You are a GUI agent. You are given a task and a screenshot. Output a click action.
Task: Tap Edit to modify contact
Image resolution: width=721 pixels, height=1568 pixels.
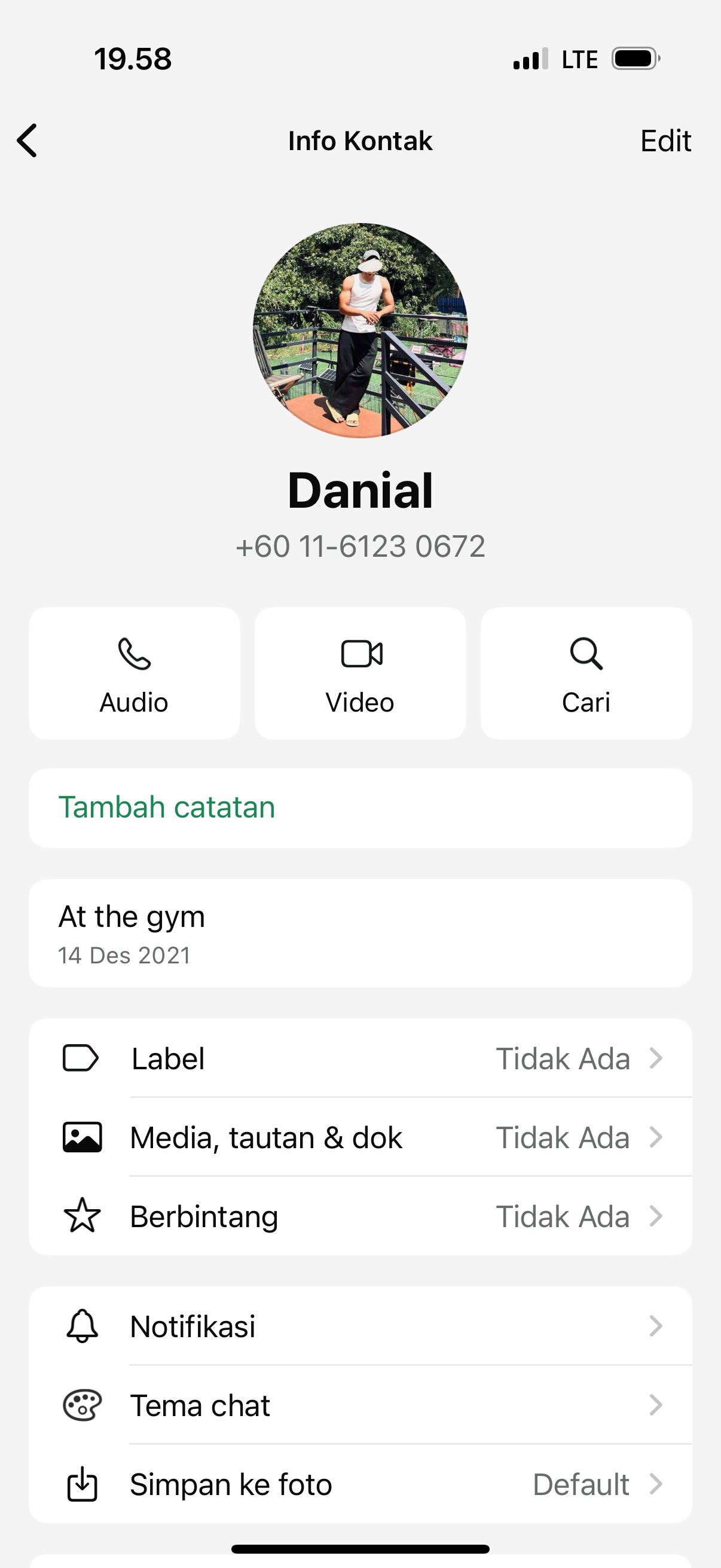(x=665, y=141)
